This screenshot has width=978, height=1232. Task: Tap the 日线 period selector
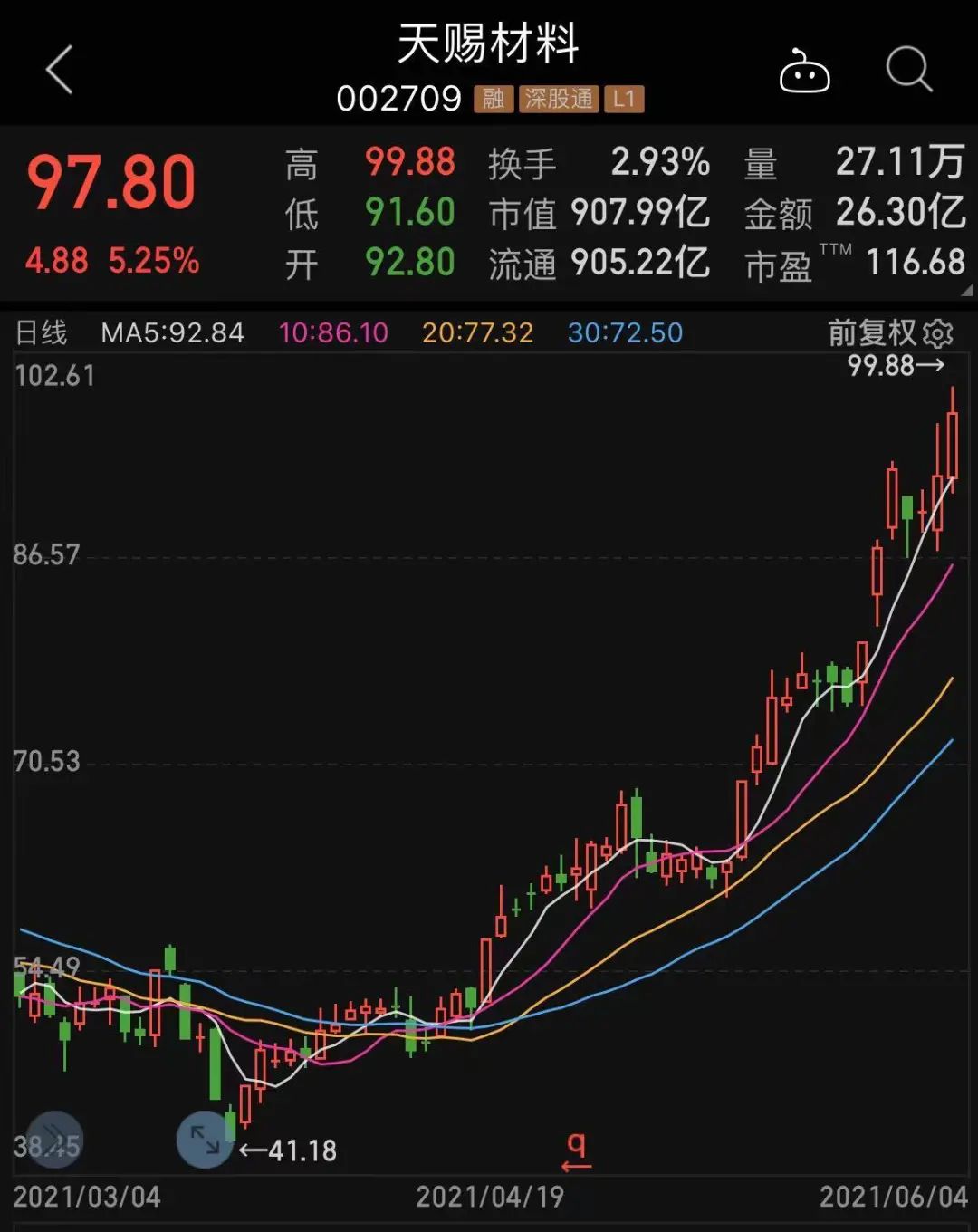coord(42,332)
